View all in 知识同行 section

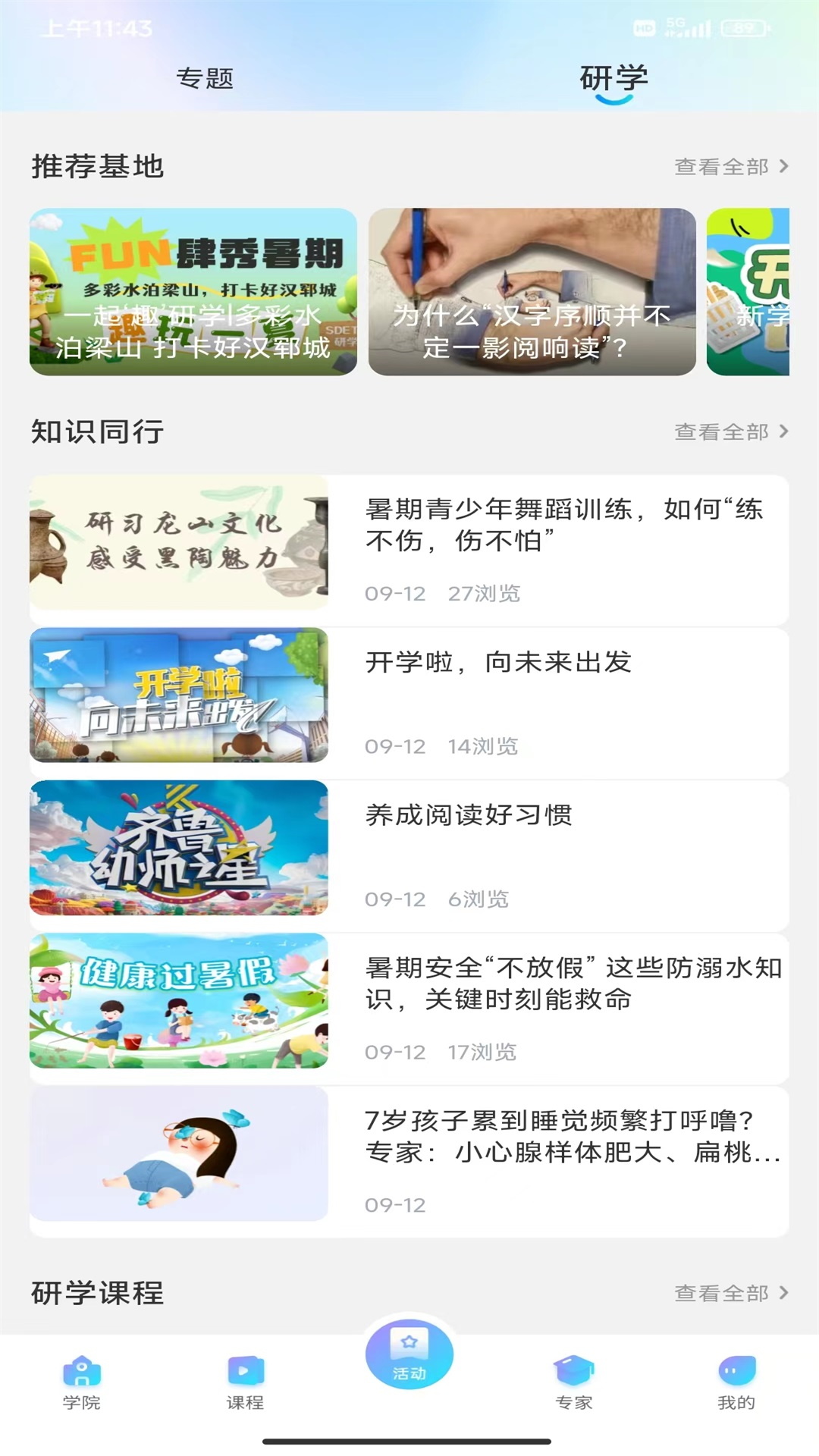[x=730, y=432]
